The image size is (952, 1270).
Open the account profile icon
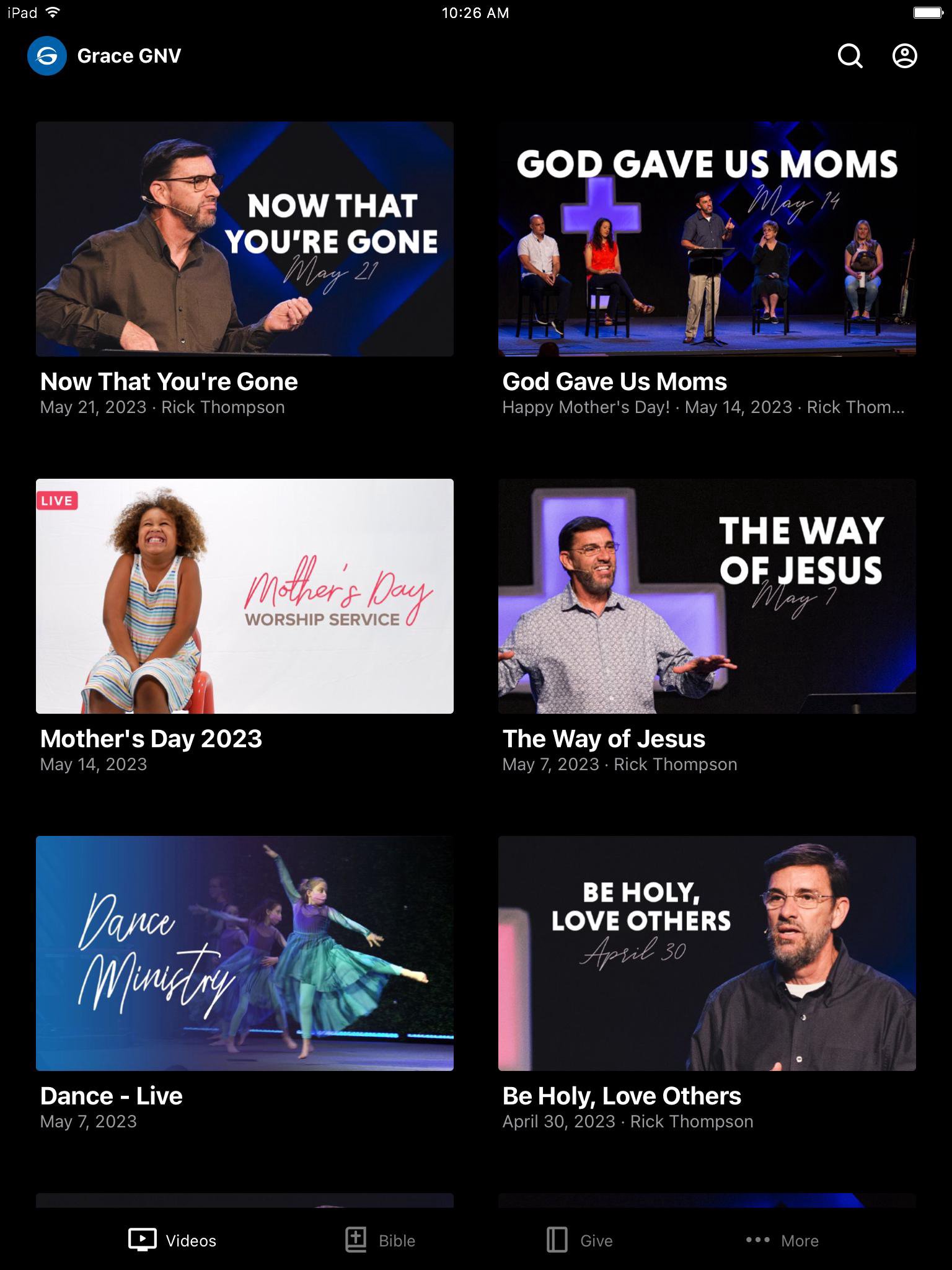point(904,56)
